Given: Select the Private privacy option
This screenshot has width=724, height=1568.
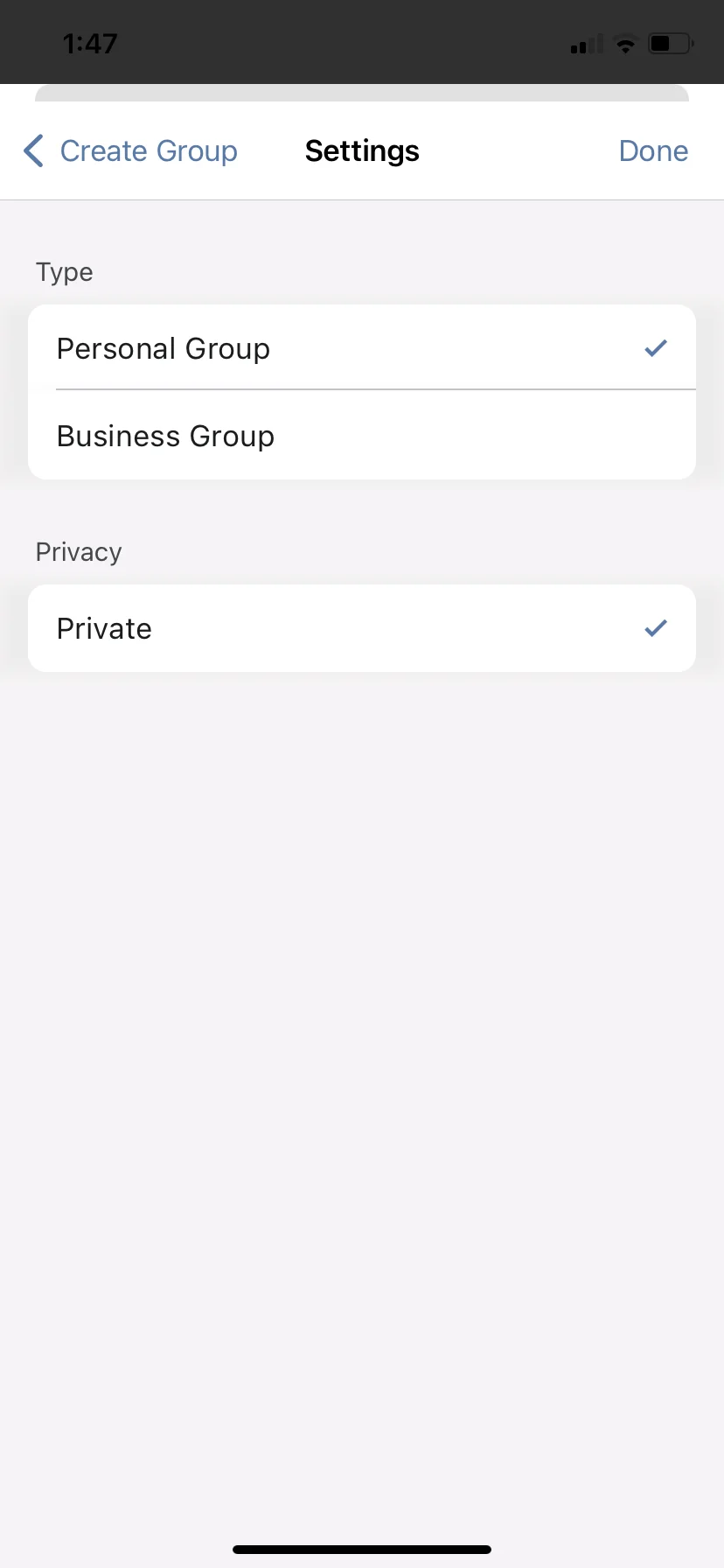Looking at the screenshot, I should (361, 628).
